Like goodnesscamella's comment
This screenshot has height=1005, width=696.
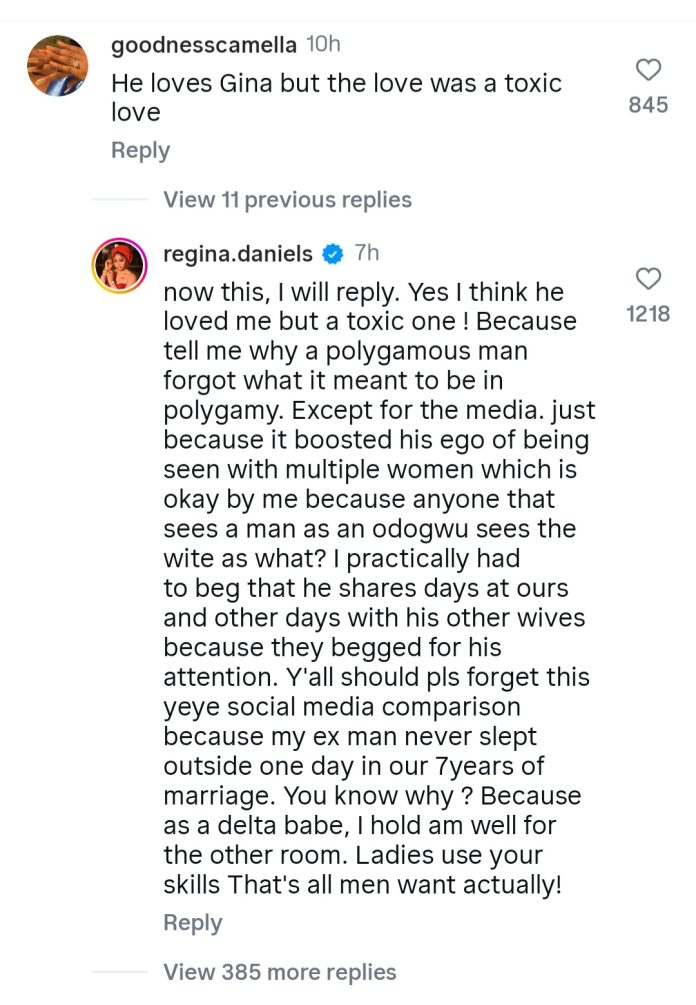point(649,70)
